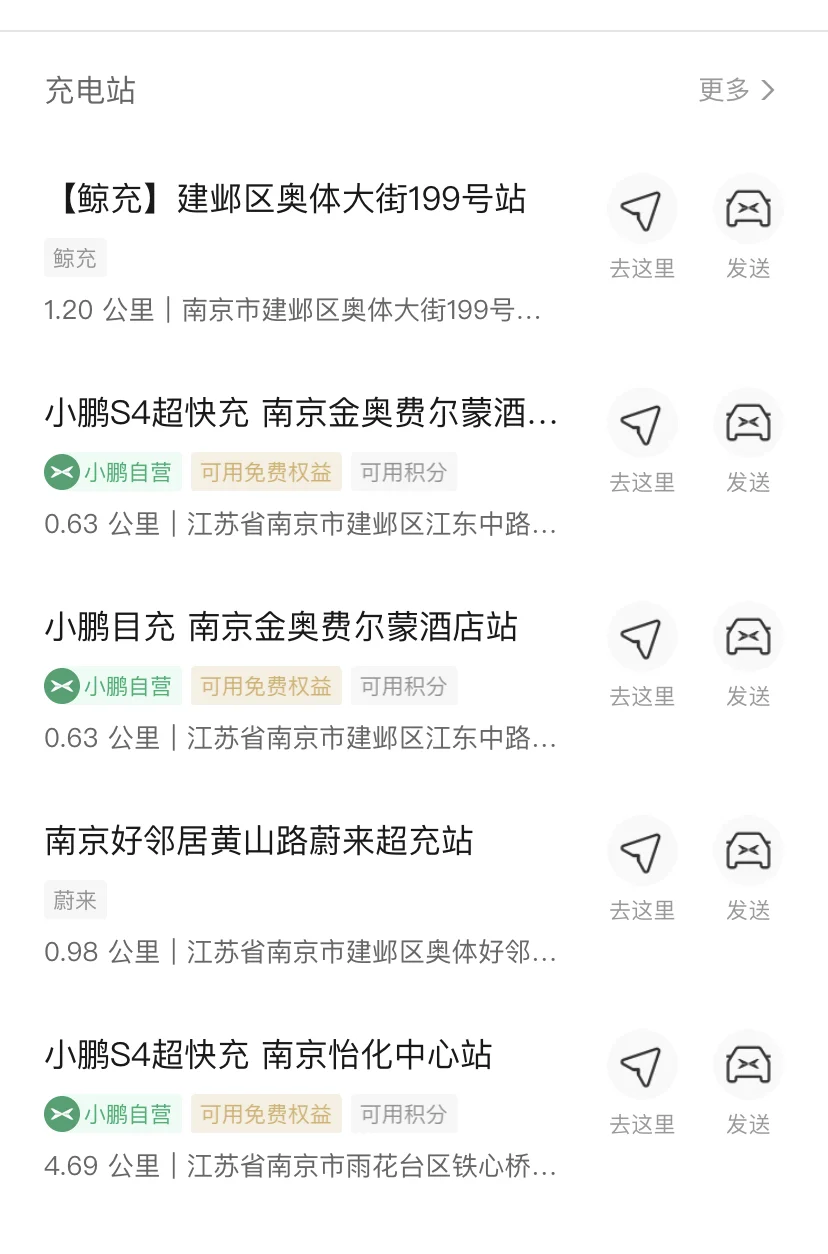Open 南京好邻居黄山路蔚来超充站 details
The width and height of the screenshot is (828, 1254).
point(260,841)
